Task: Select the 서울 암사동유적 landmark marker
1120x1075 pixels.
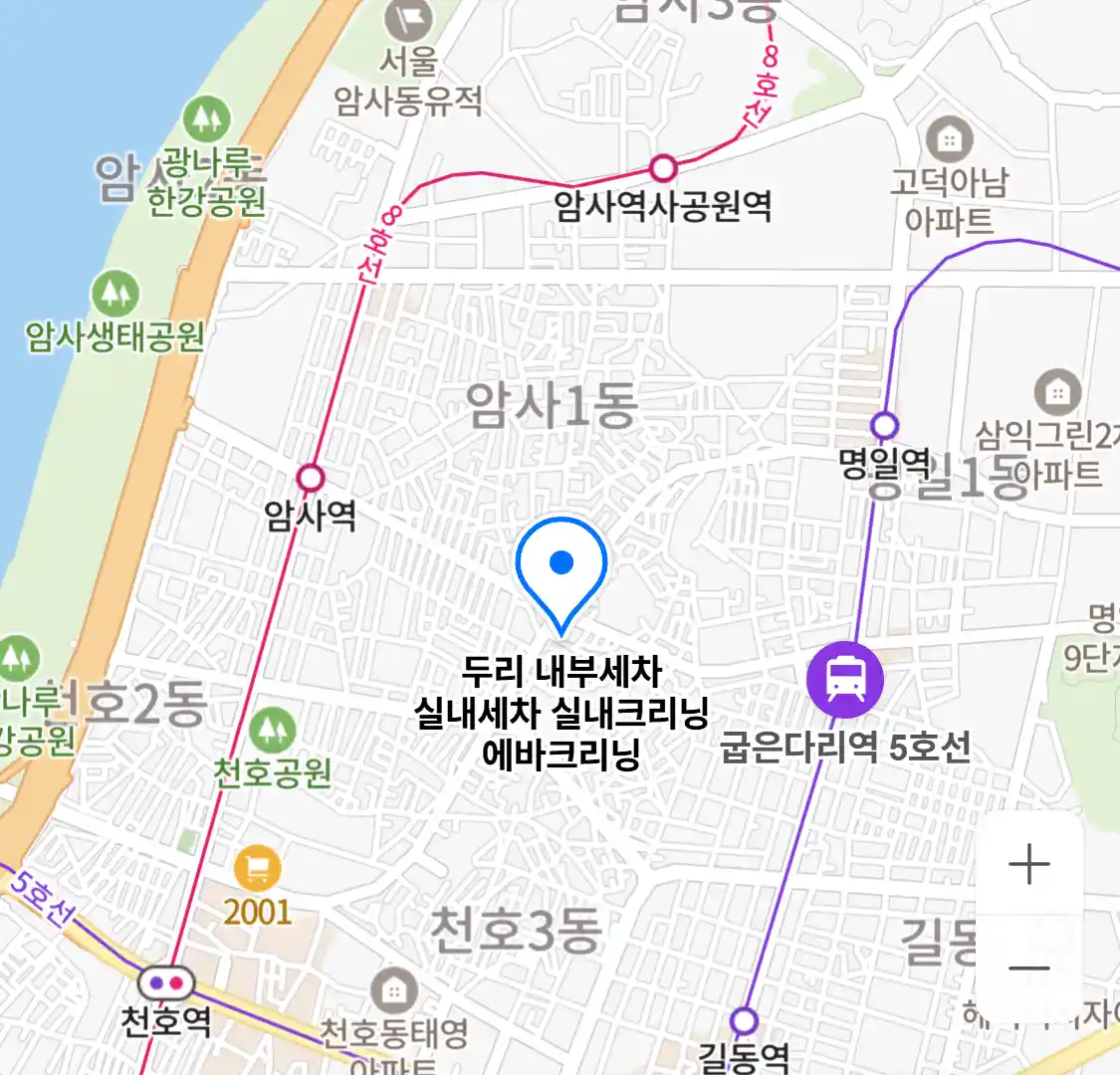Action: 409,19
